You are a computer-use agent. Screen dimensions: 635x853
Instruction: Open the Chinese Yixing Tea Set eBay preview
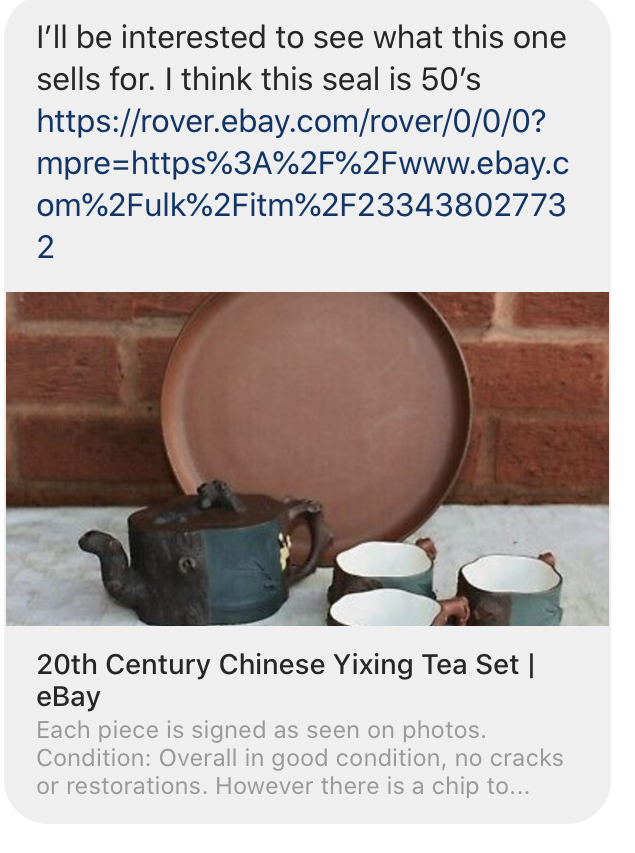306,680
